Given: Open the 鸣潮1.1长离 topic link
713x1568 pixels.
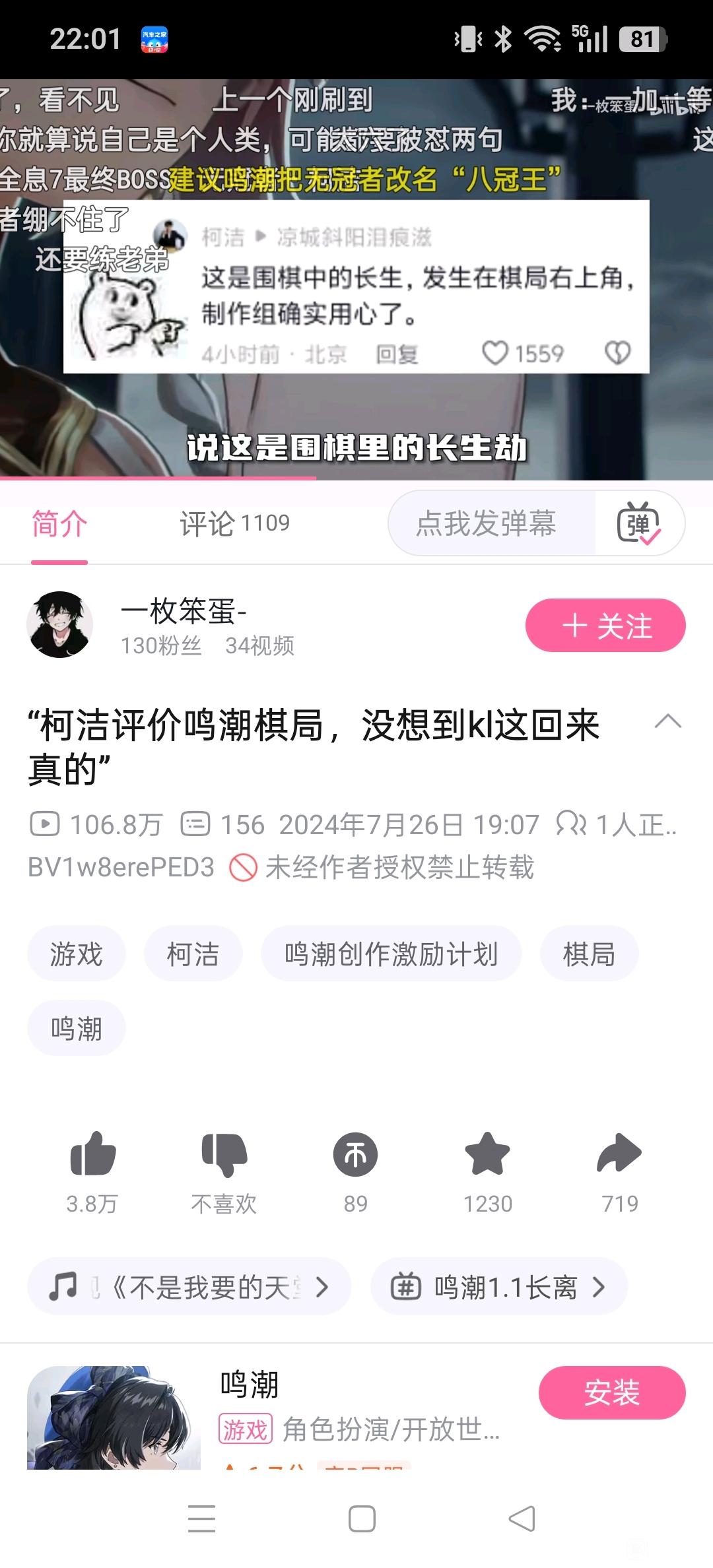Looking at the screenshot, I should coord(498,1288).
